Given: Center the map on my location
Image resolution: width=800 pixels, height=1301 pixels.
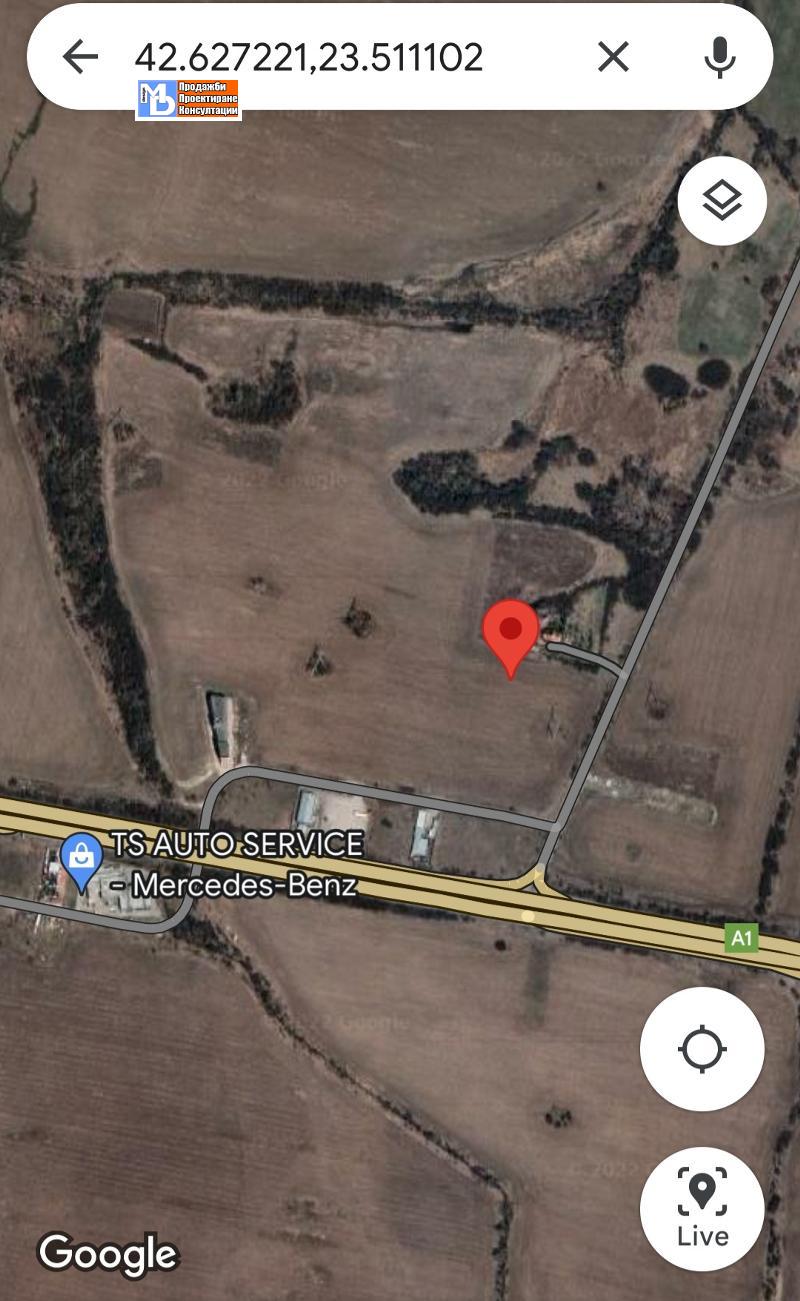Looking at the screenshot, I should click(702, 1049).
